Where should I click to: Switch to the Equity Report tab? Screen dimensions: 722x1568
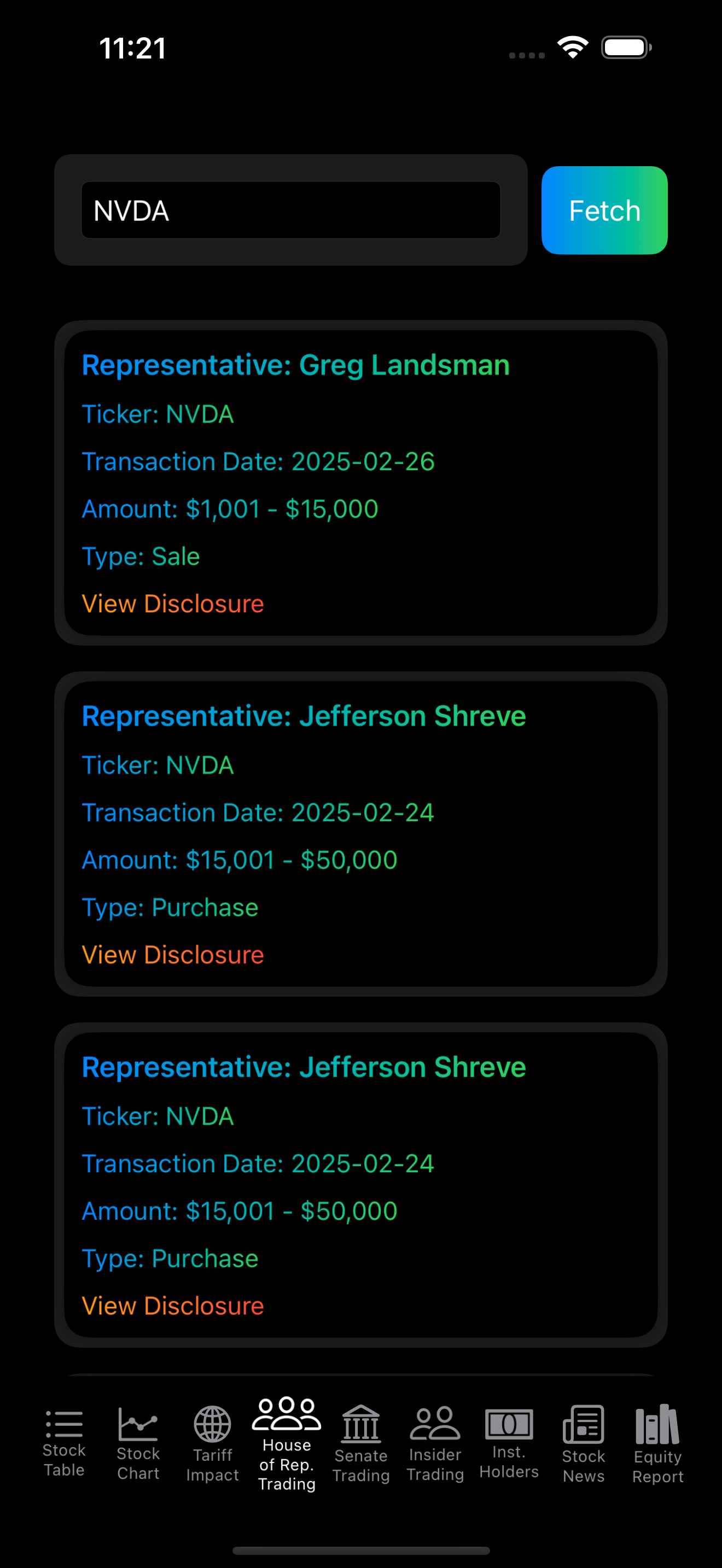pyautogui.click(x=657, y=1444)
